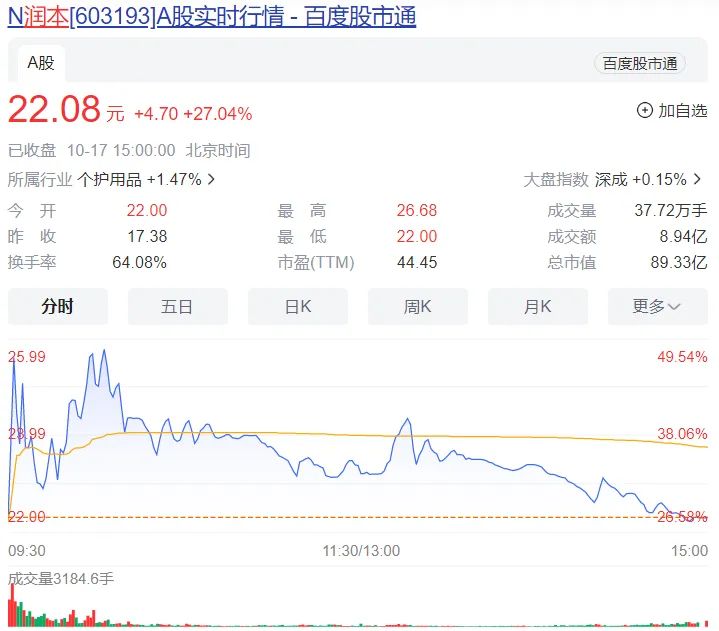
Task: Switch to the 日K chart tab
Action: pos(298,307)
